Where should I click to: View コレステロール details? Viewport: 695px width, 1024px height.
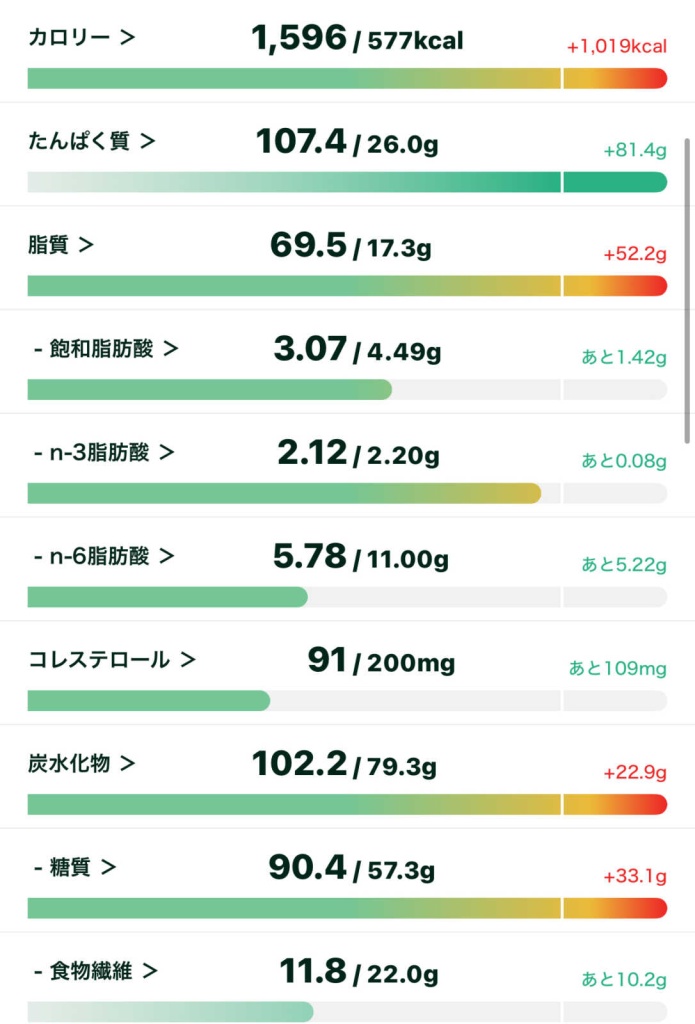[x=112, y=660]
